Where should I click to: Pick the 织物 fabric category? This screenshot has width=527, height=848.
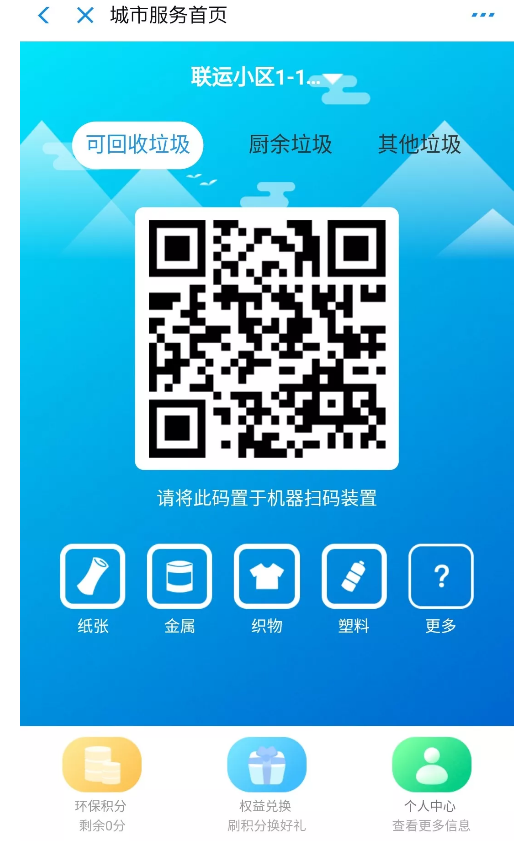[267, 589]
